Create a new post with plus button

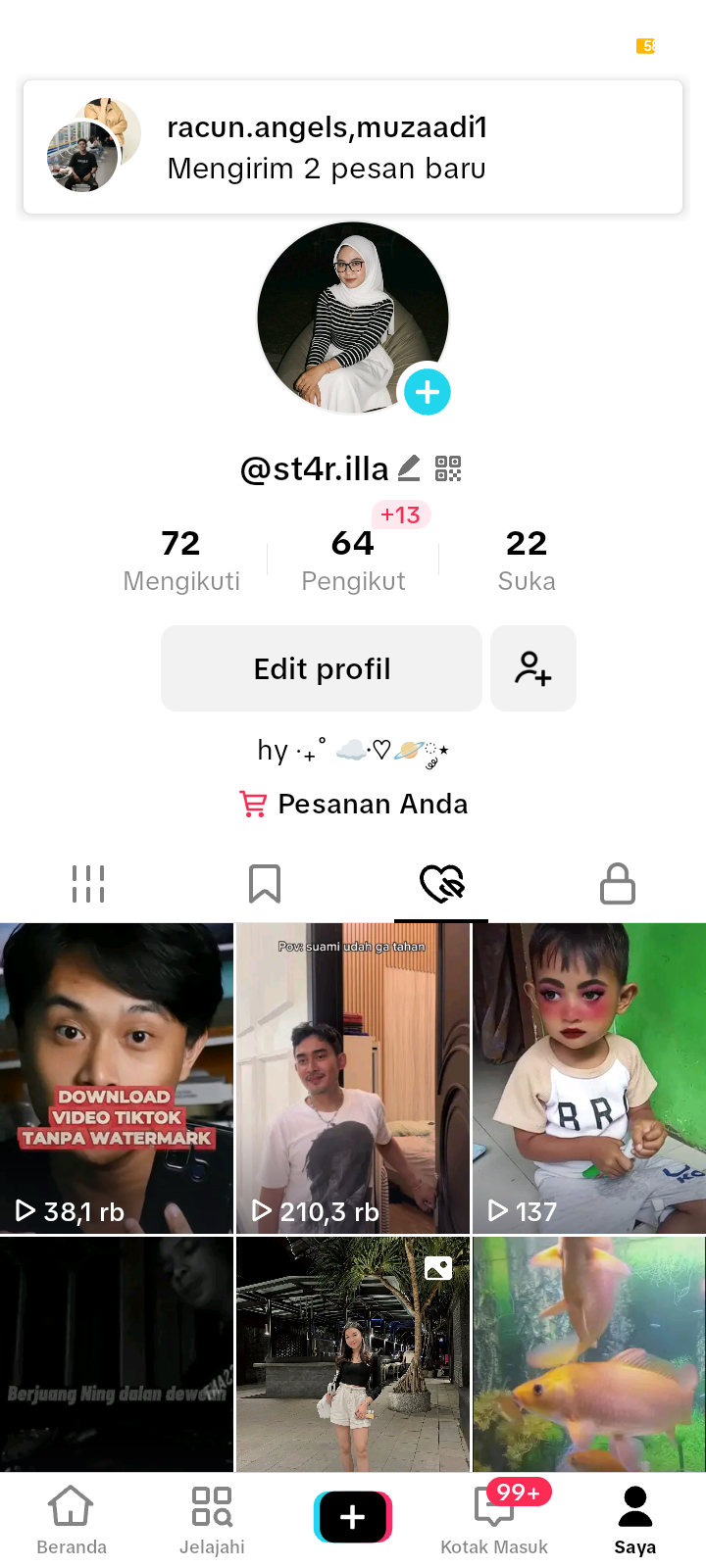pyautogui.click(x=353, y=1517)
